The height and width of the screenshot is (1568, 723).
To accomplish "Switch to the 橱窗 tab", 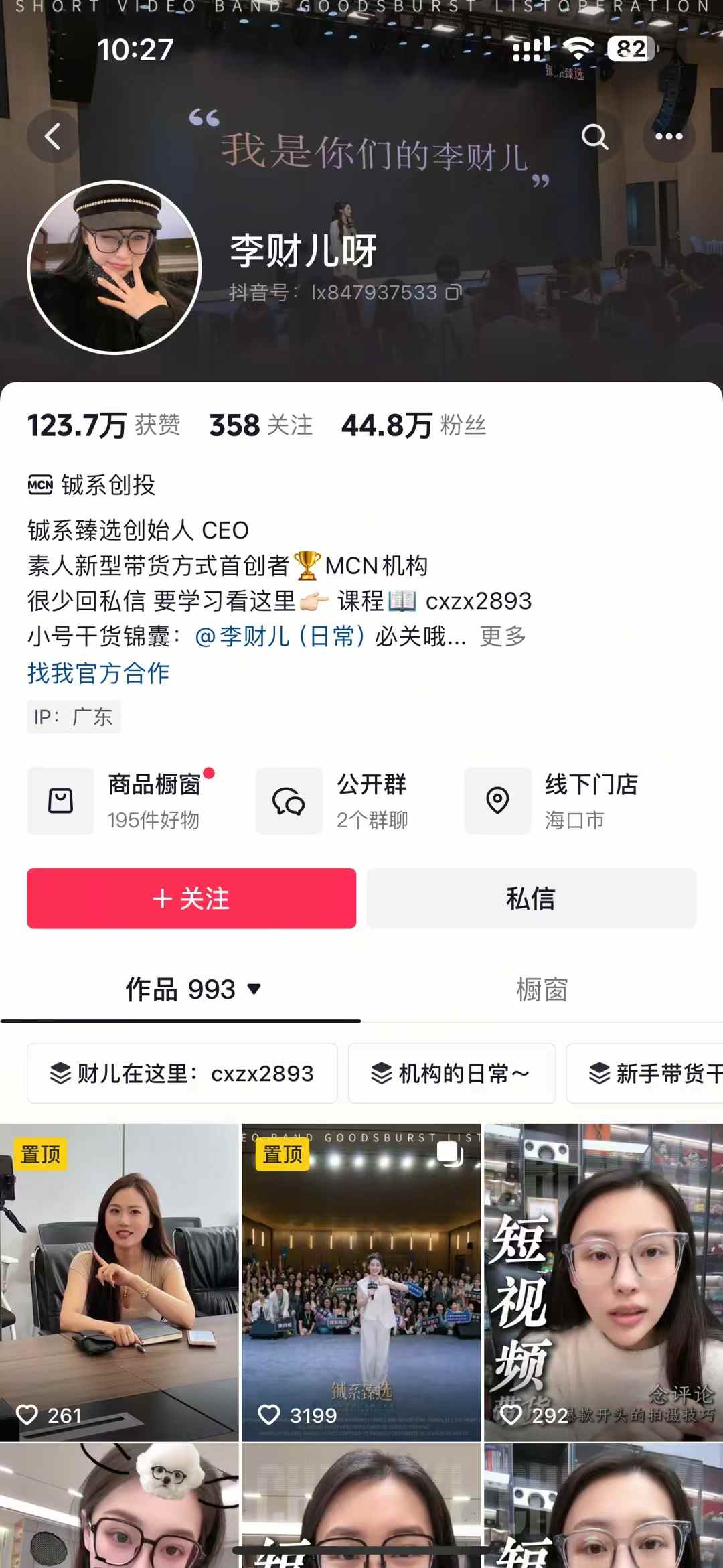I will click(542, 989).
